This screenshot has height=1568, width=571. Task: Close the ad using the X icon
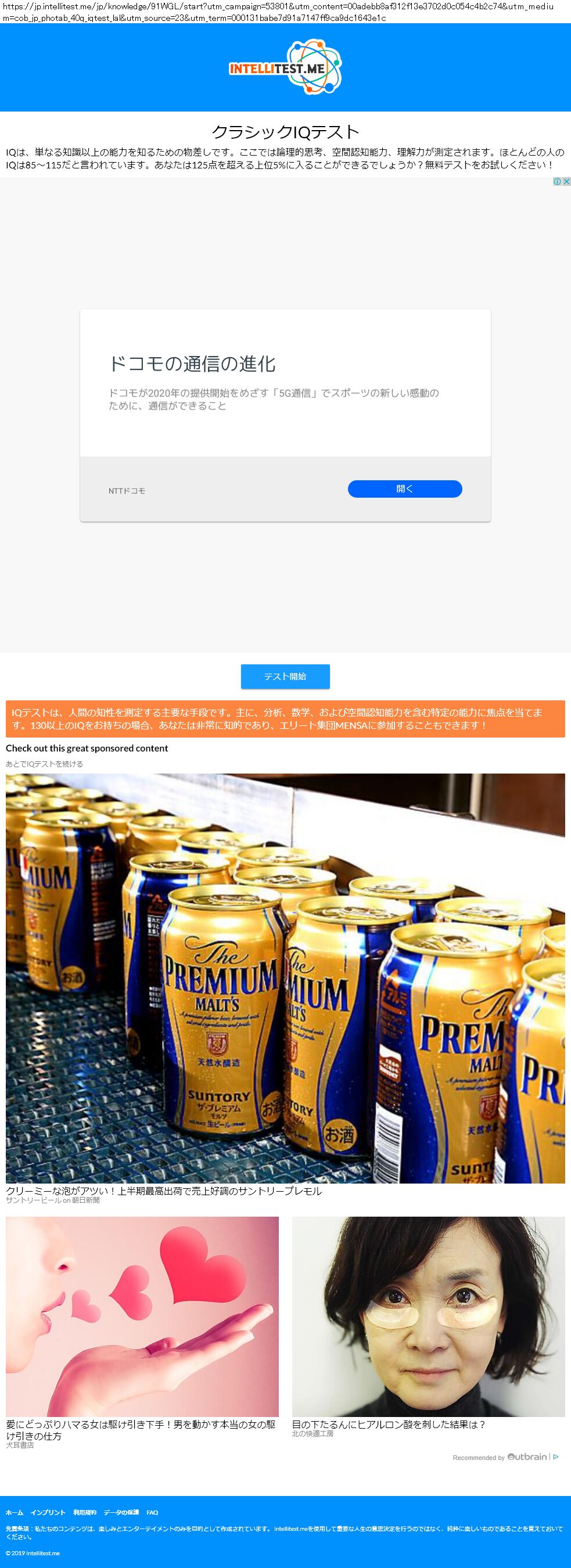(567, 181)
